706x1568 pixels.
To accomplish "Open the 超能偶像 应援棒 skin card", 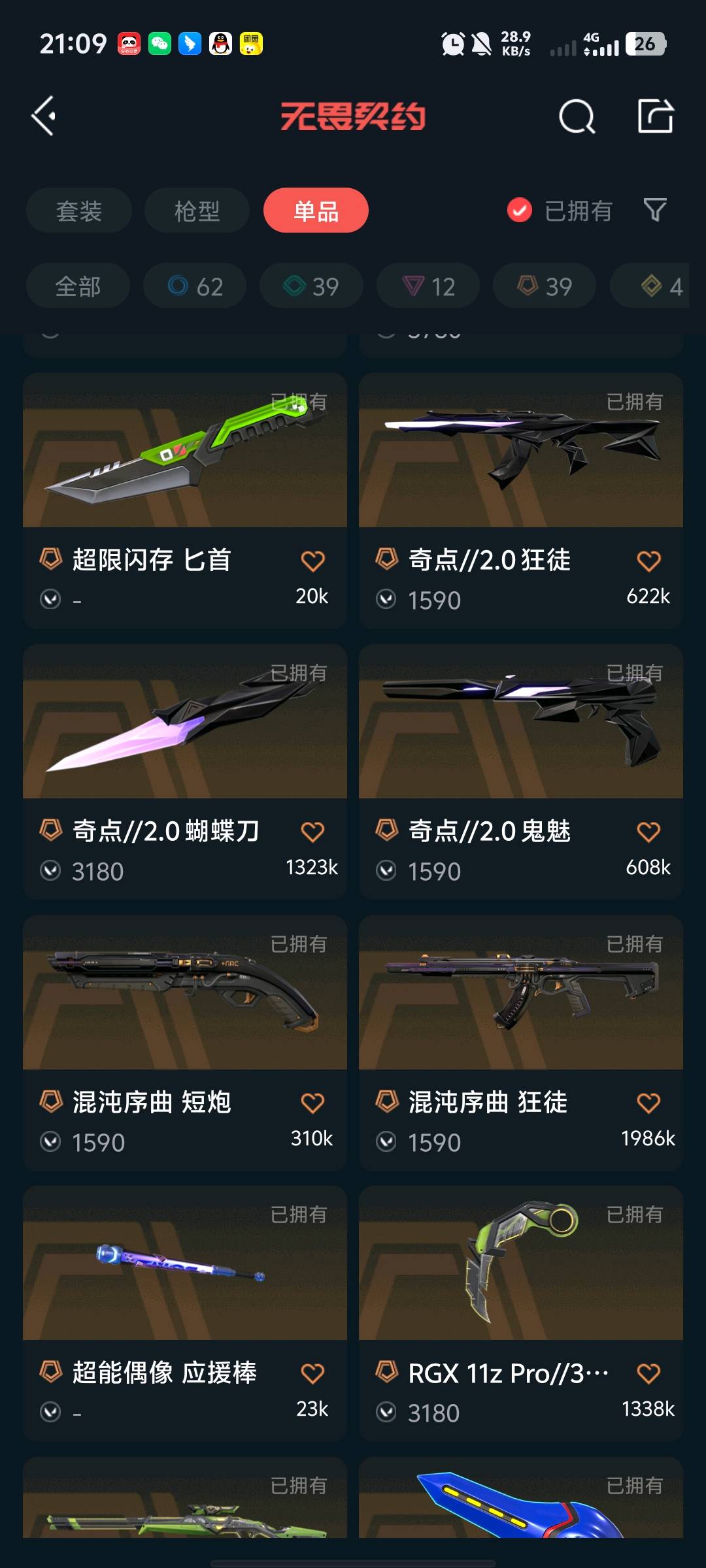I will [x=184, y=1264].
